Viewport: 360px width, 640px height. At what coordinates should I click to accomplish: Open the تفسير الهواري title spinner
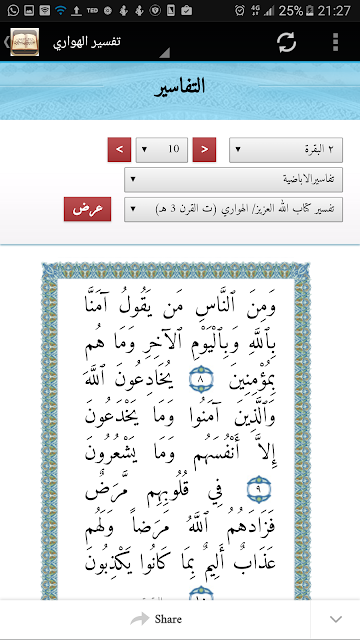pos(110,42)
